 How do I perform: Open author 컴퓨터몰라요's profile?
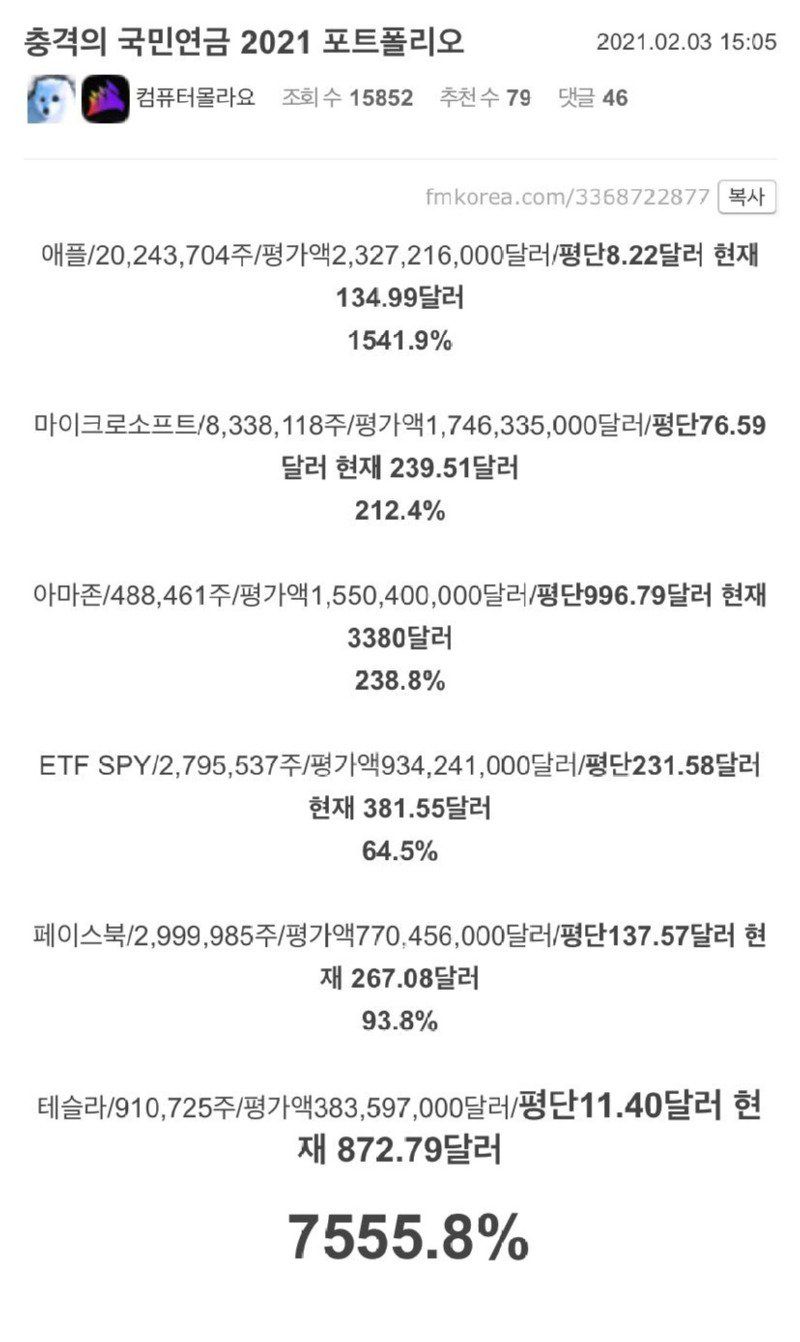tap(196, 98)
